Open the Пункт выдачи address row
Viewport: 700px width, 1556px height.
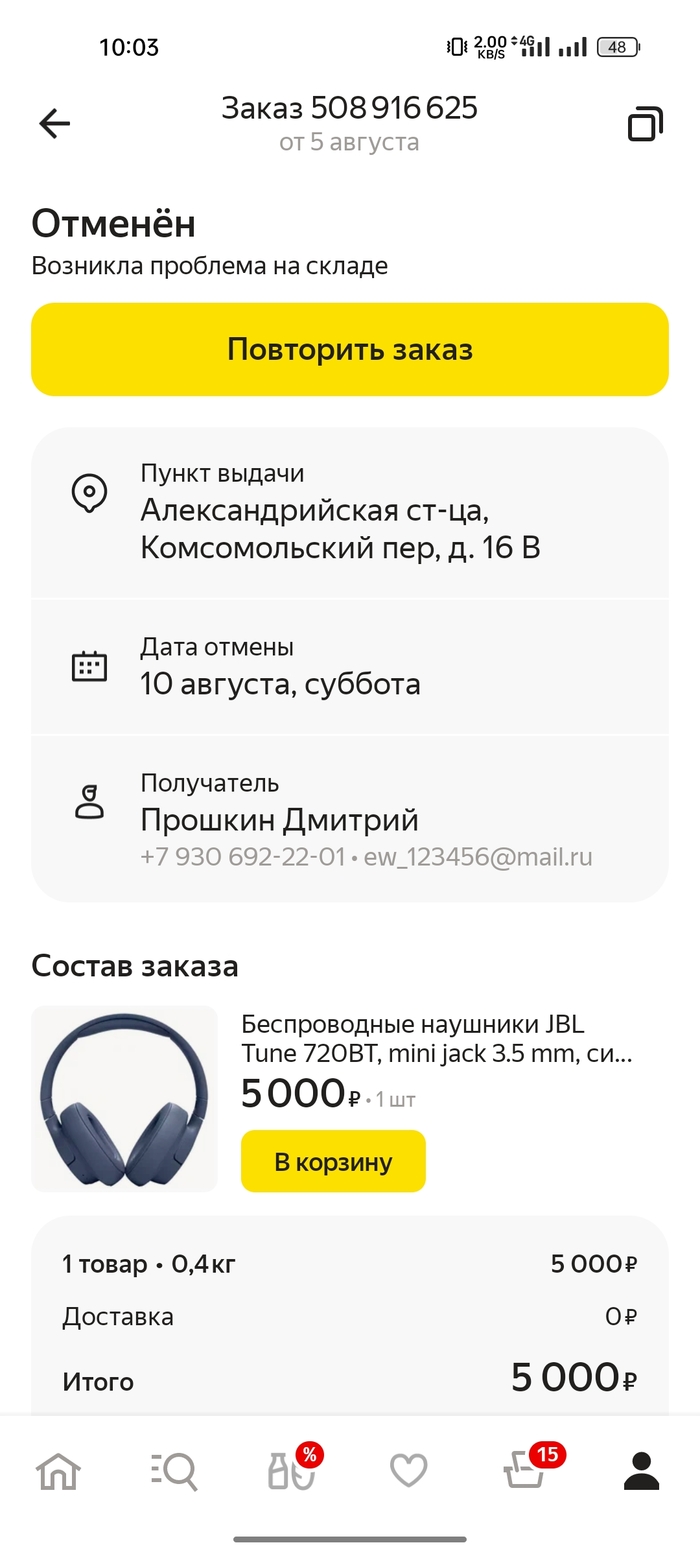pyautogui.click(x=350, y=512)
